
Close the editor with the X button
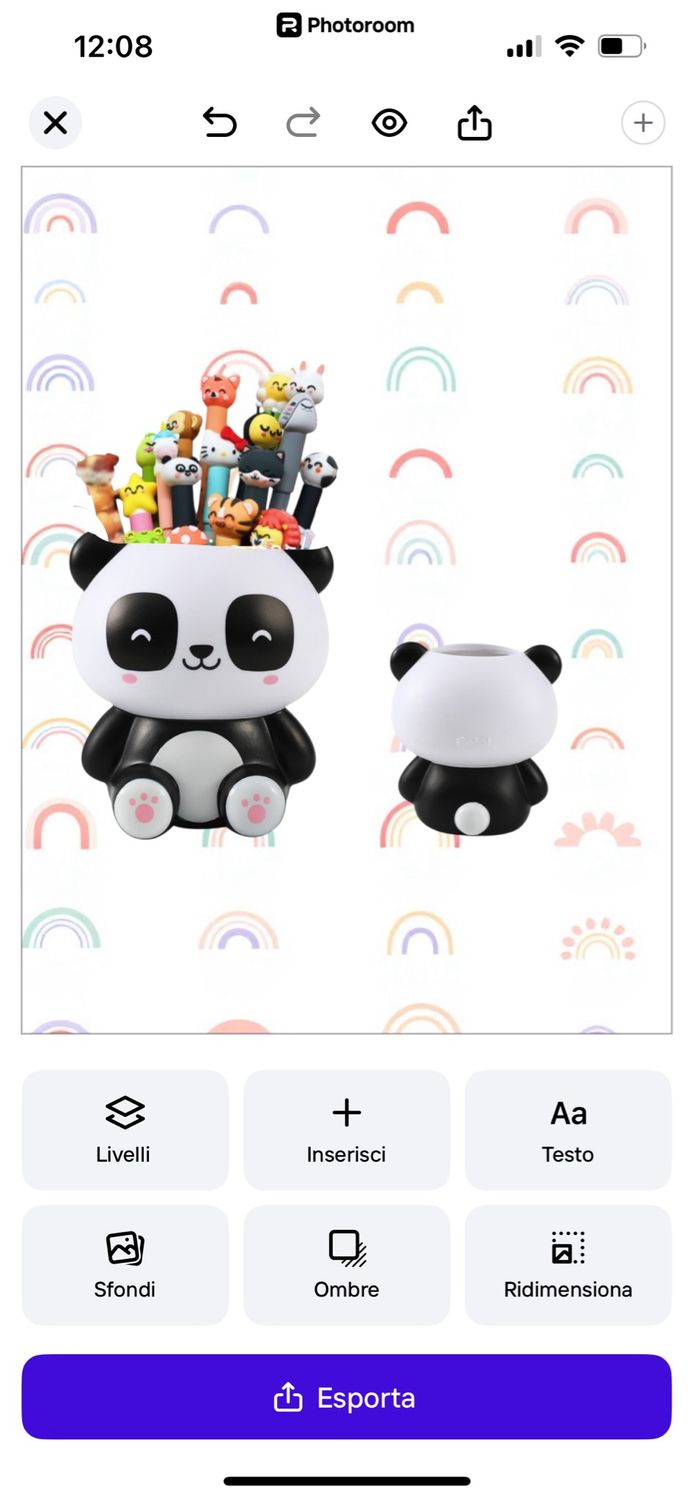click(x=55, y=123)
